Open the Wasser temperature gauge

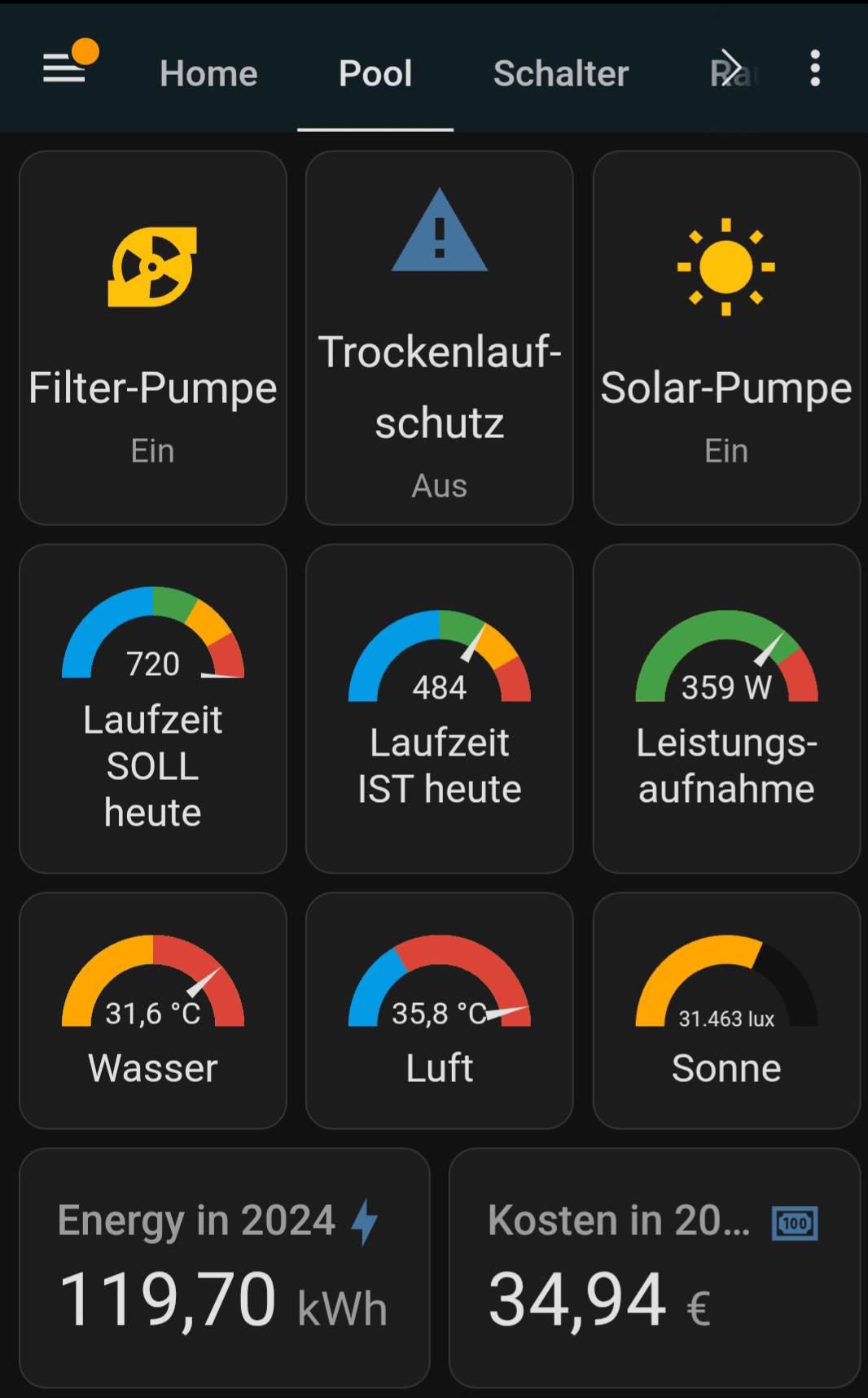[153, 1010]
